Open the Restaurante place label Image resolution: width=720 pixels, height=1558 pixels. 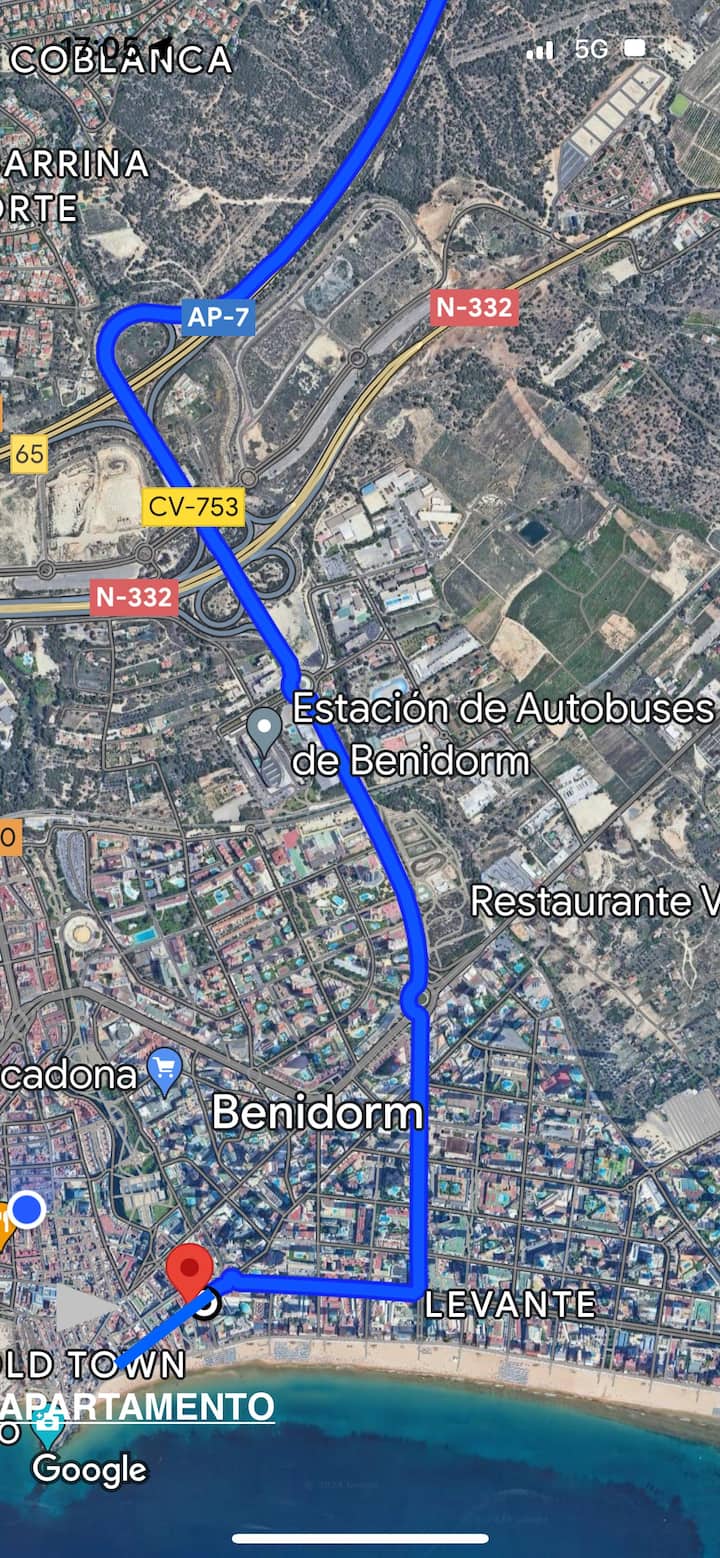[x=594, y=902]
